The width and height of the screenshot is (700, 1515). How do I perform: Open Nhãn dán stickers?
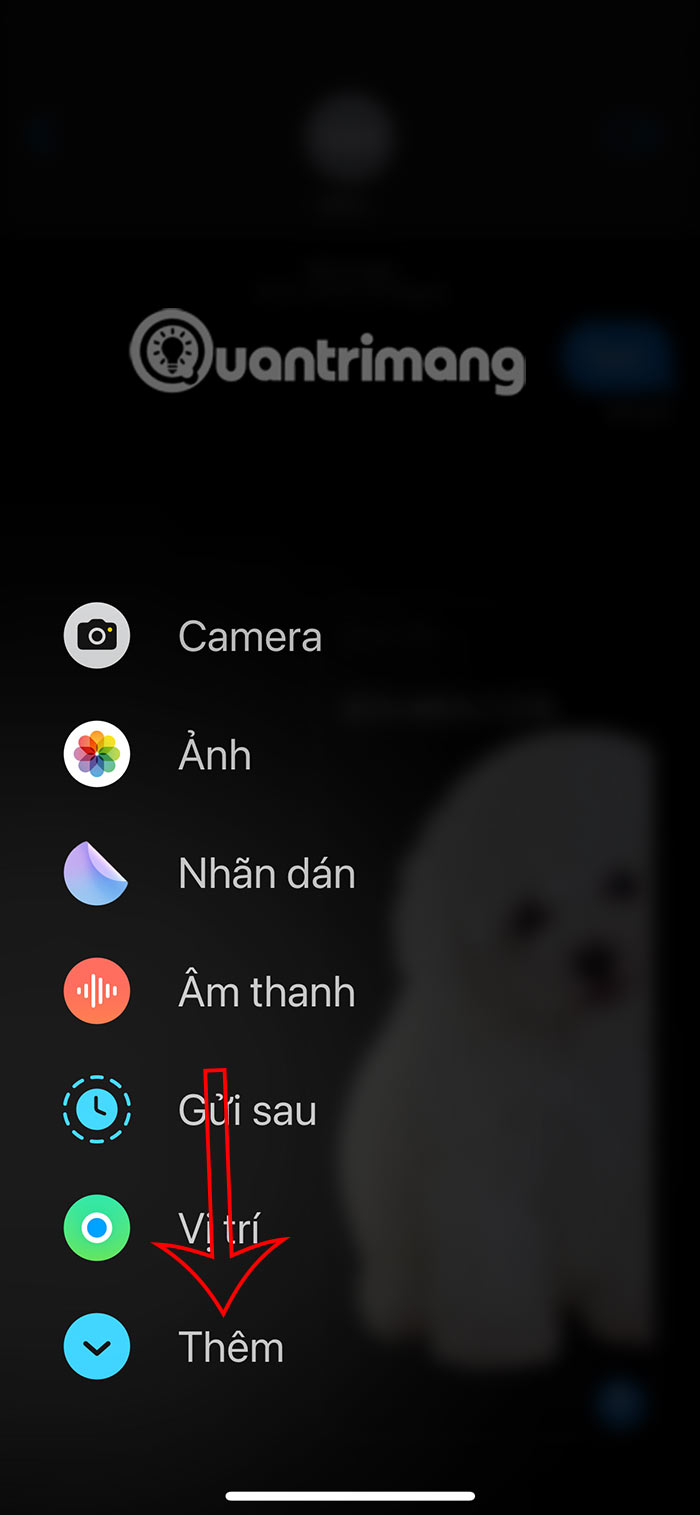(x=97, y=873)
